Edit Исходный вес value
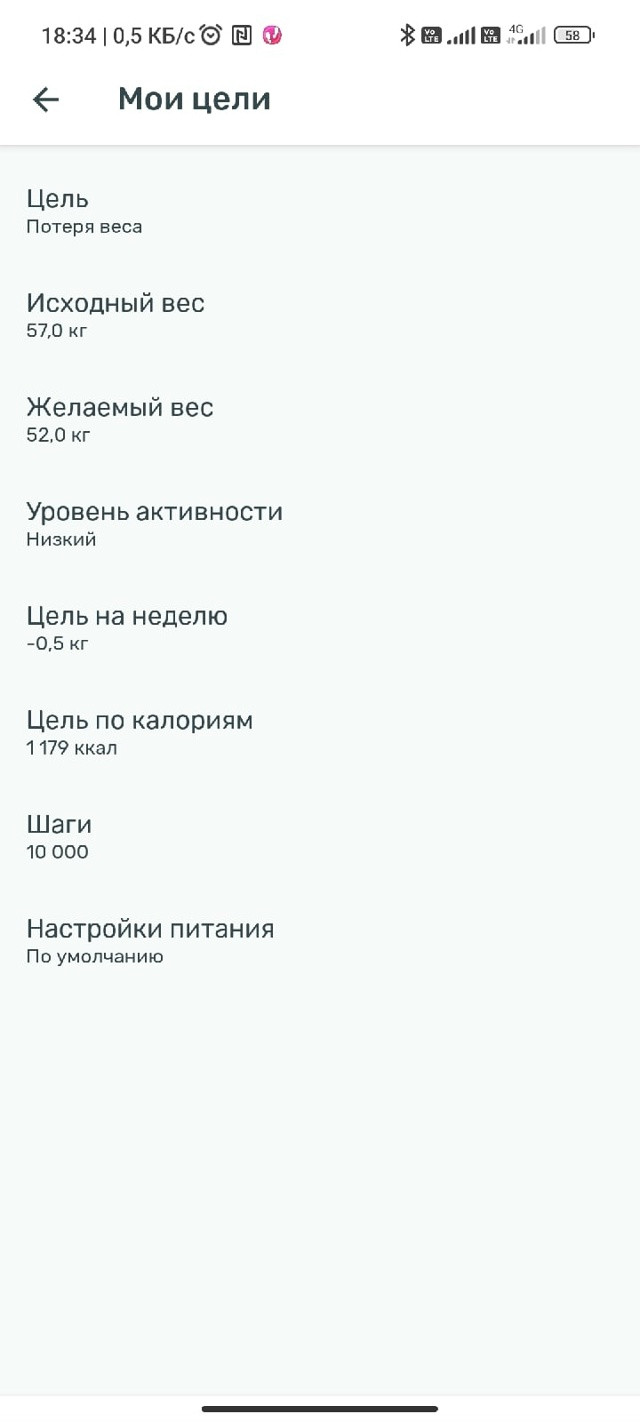 [x=320, y=316]
